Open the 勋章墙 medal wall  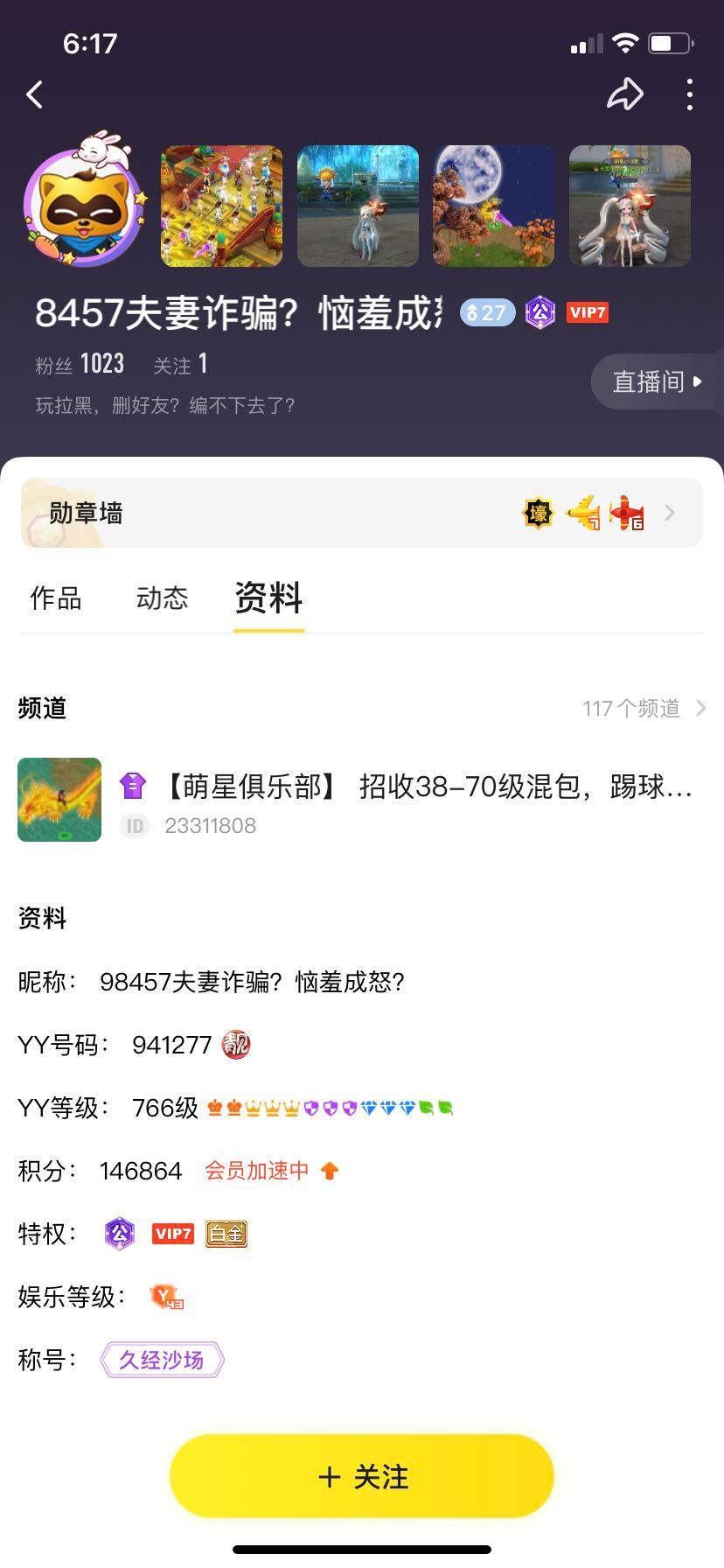(362, 513)
